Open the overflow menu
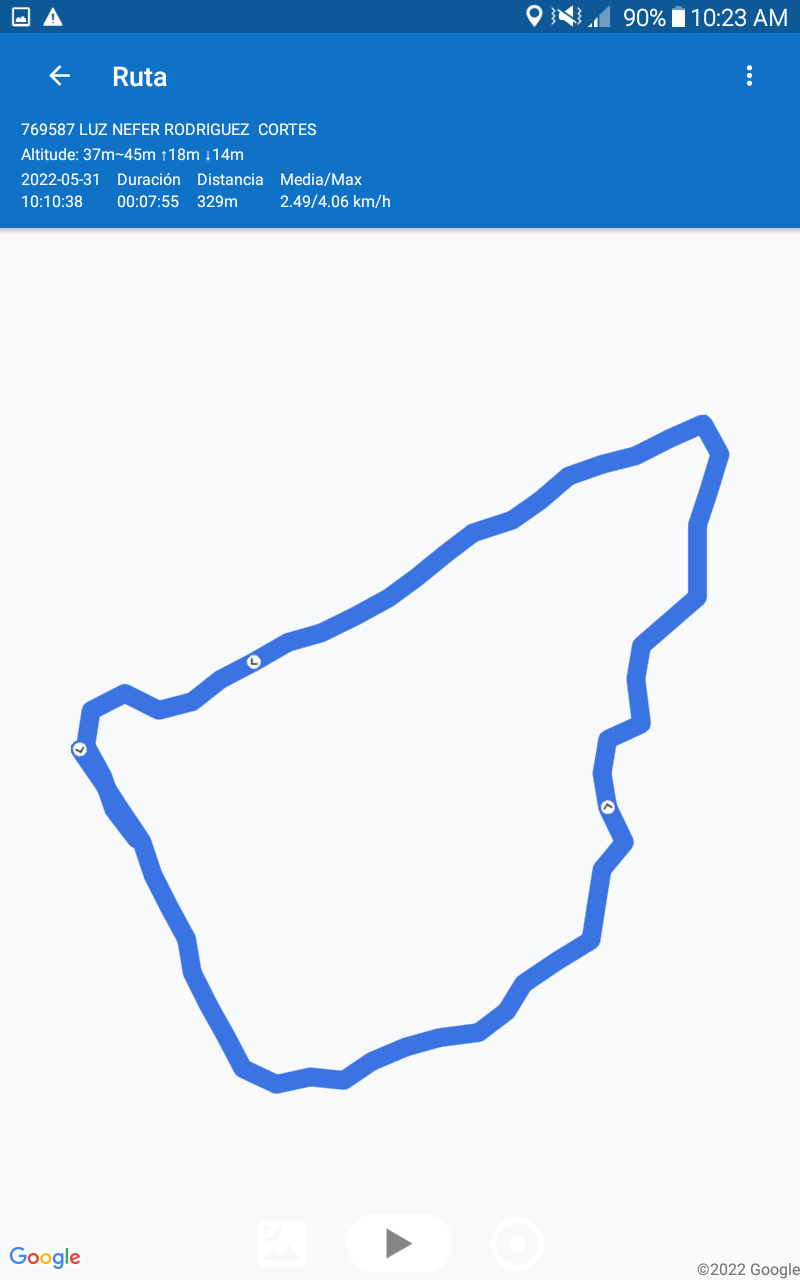The width and height of the screenshot is (800, 1280). pos(749,76)
